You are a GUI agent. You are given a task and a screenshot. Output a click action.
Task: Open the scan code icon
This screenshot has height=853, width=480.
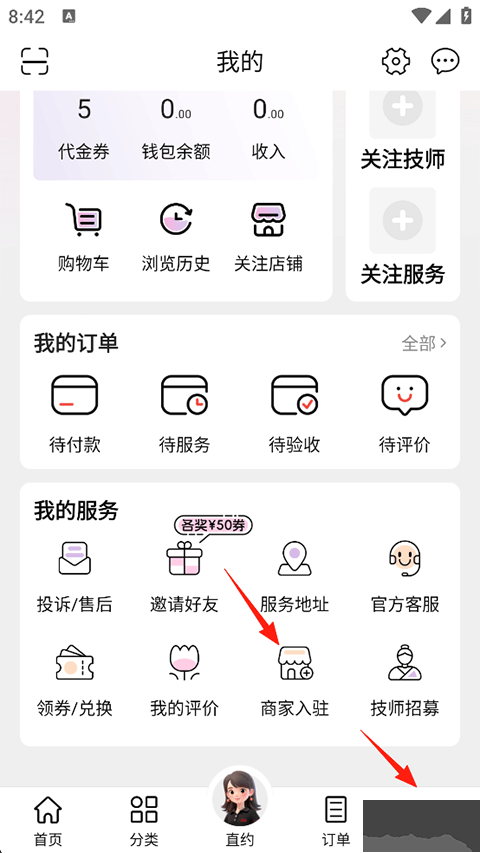coord(35,61)
